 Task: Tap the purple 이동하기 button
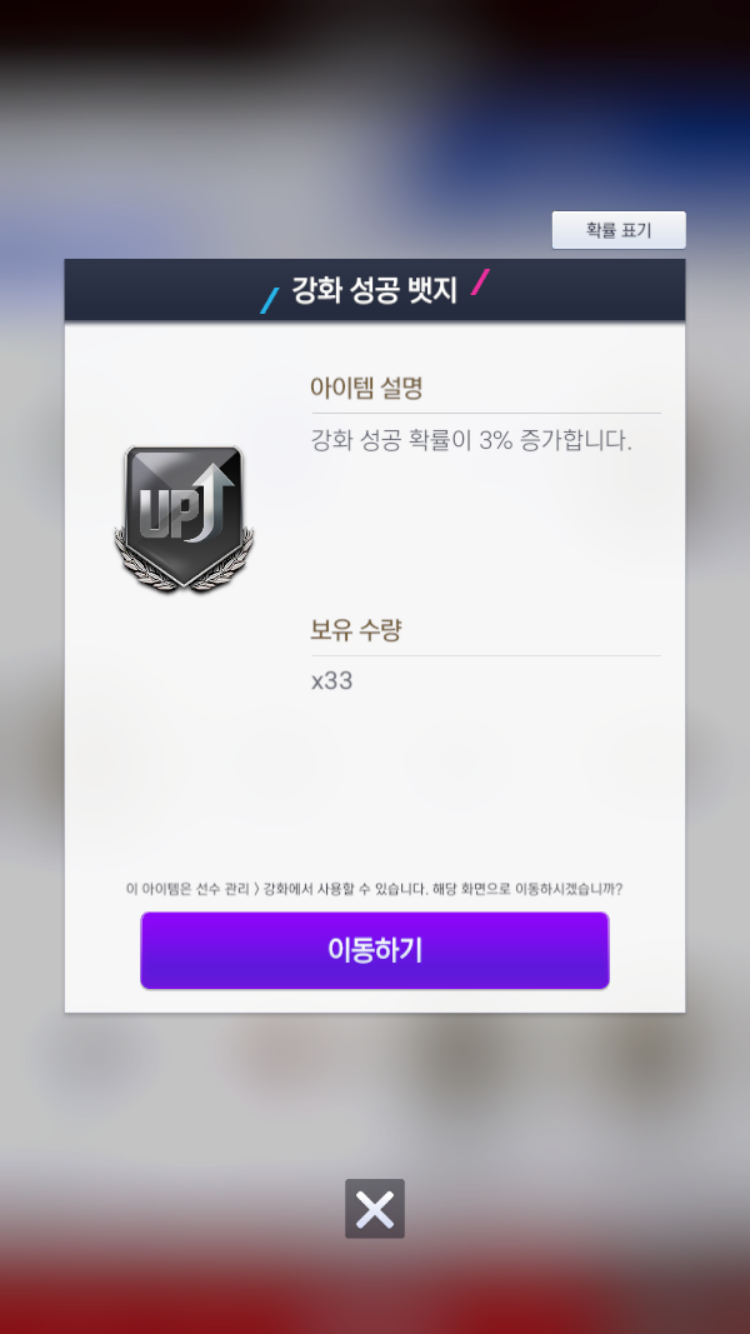[x=375, y=950]
